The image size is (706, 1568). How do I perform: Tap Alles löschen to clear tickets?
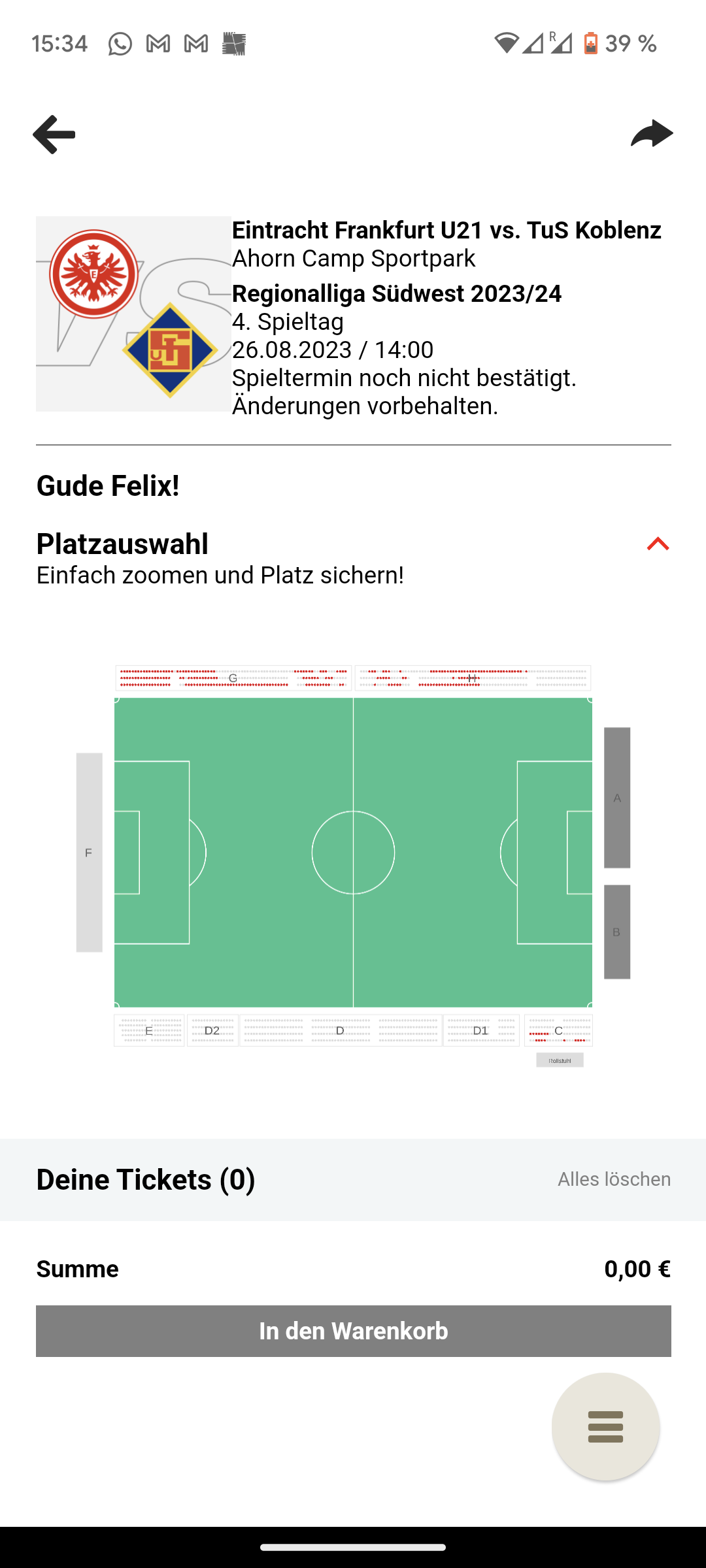(x=614, y=1179)
